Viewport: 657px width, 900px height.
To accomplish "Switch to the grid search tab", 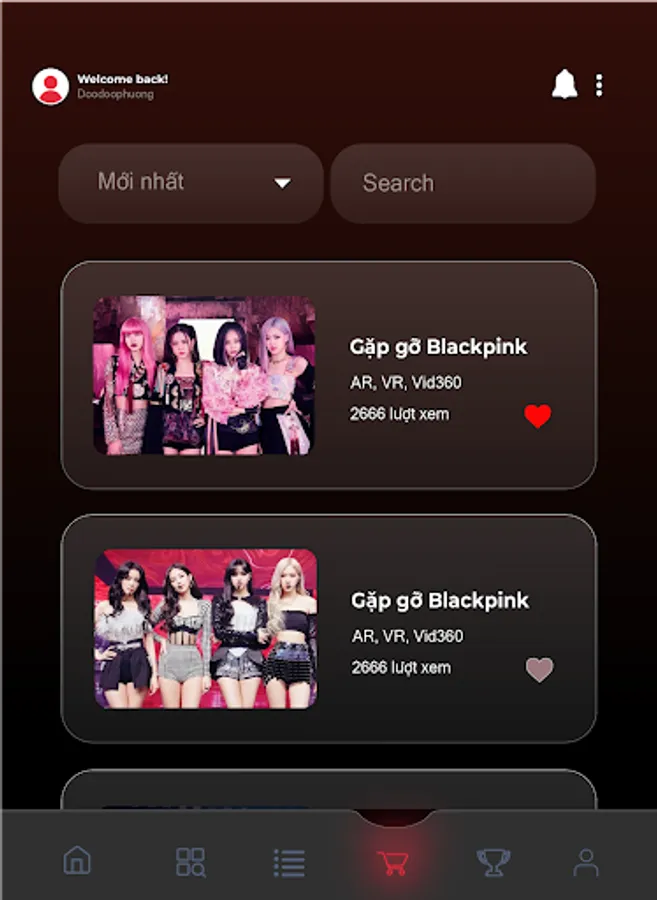I will [x=190, y=862].
